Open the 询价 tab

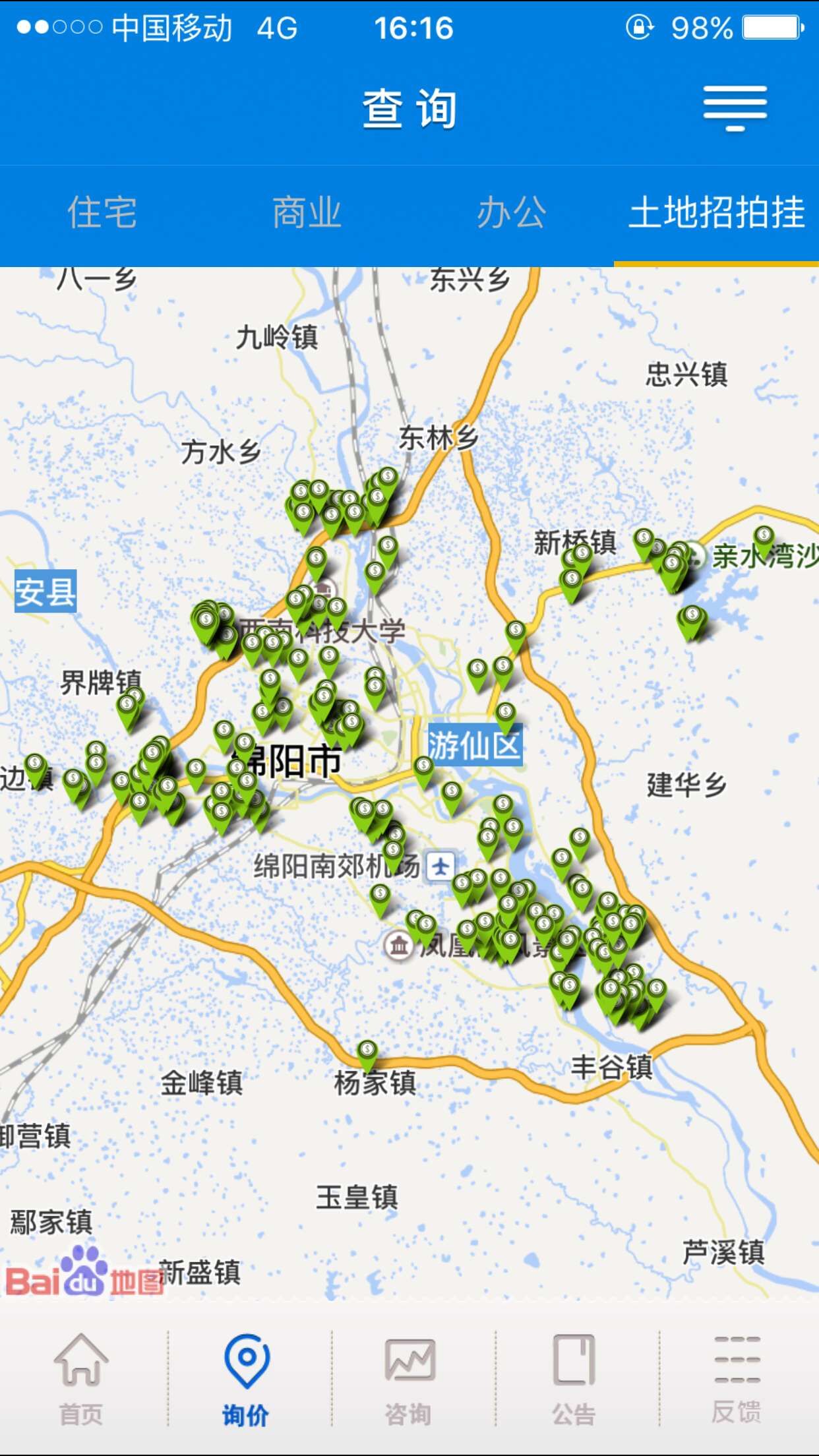point(246,1378)
